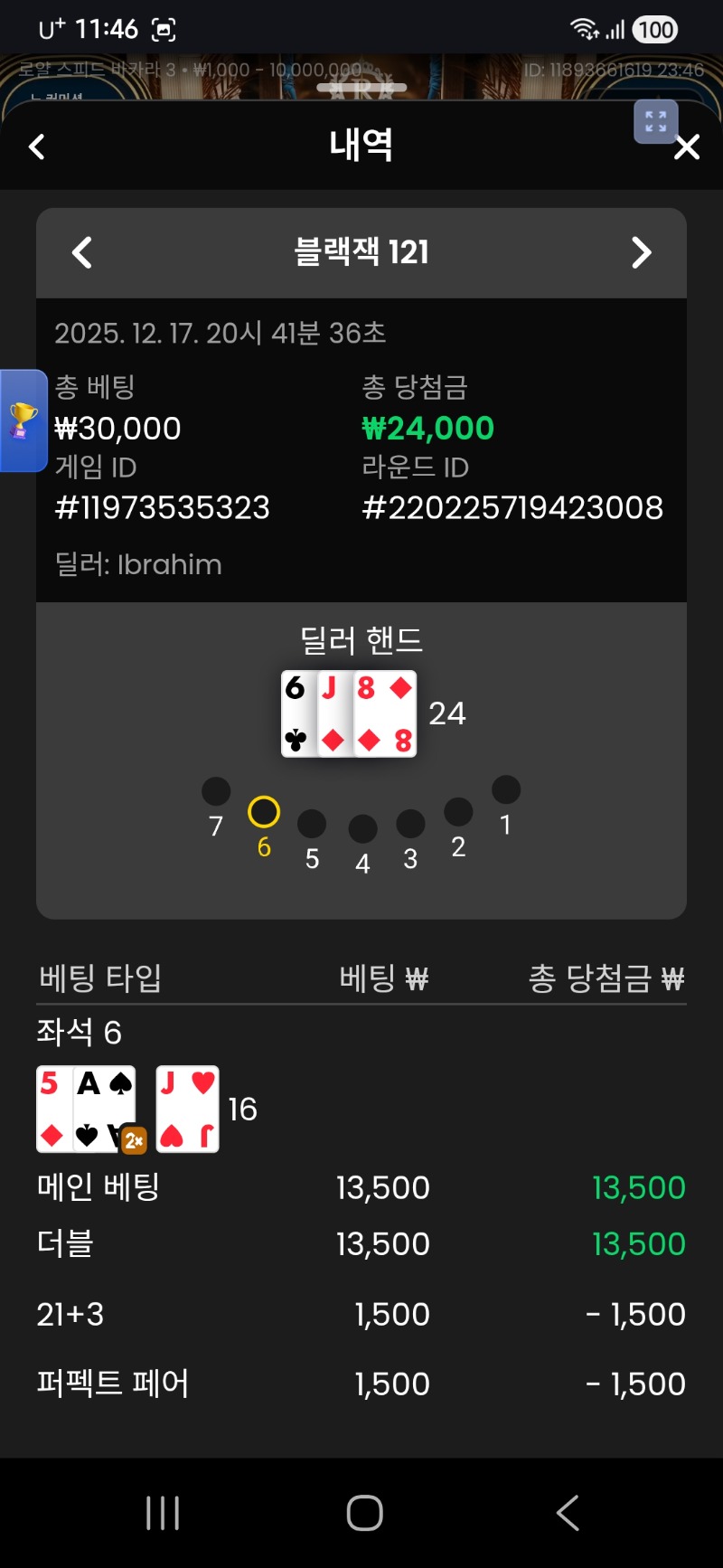Show the previous game before 블랙잭 121

tap(82, 252)
